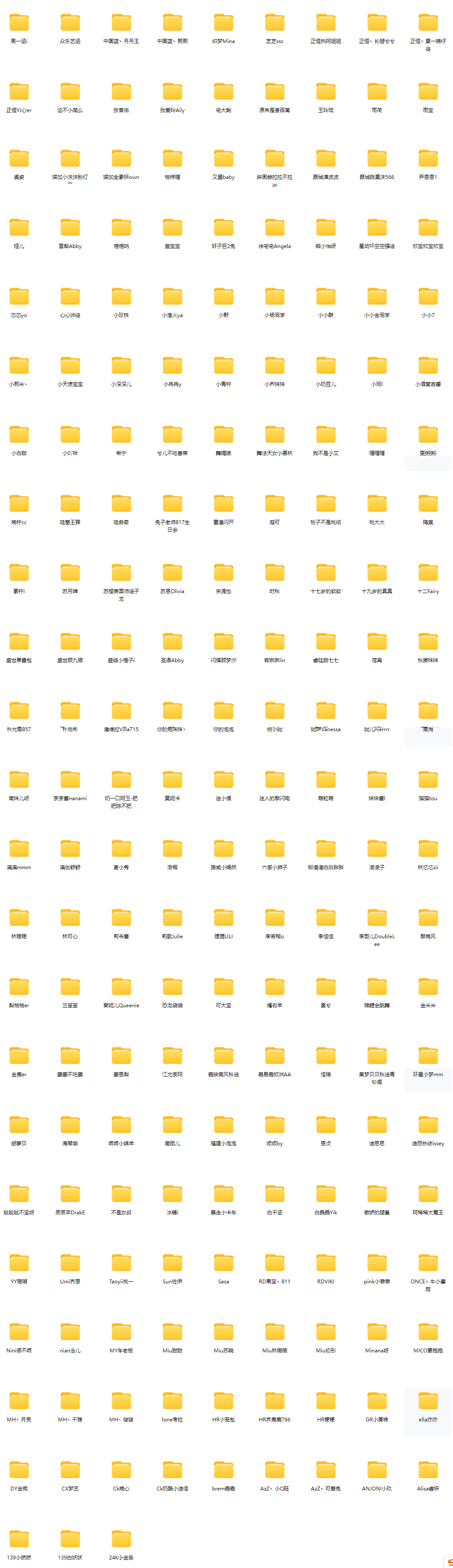Open the 雪梨Abby folder
453x1568 pixels.
pos(70,229)
